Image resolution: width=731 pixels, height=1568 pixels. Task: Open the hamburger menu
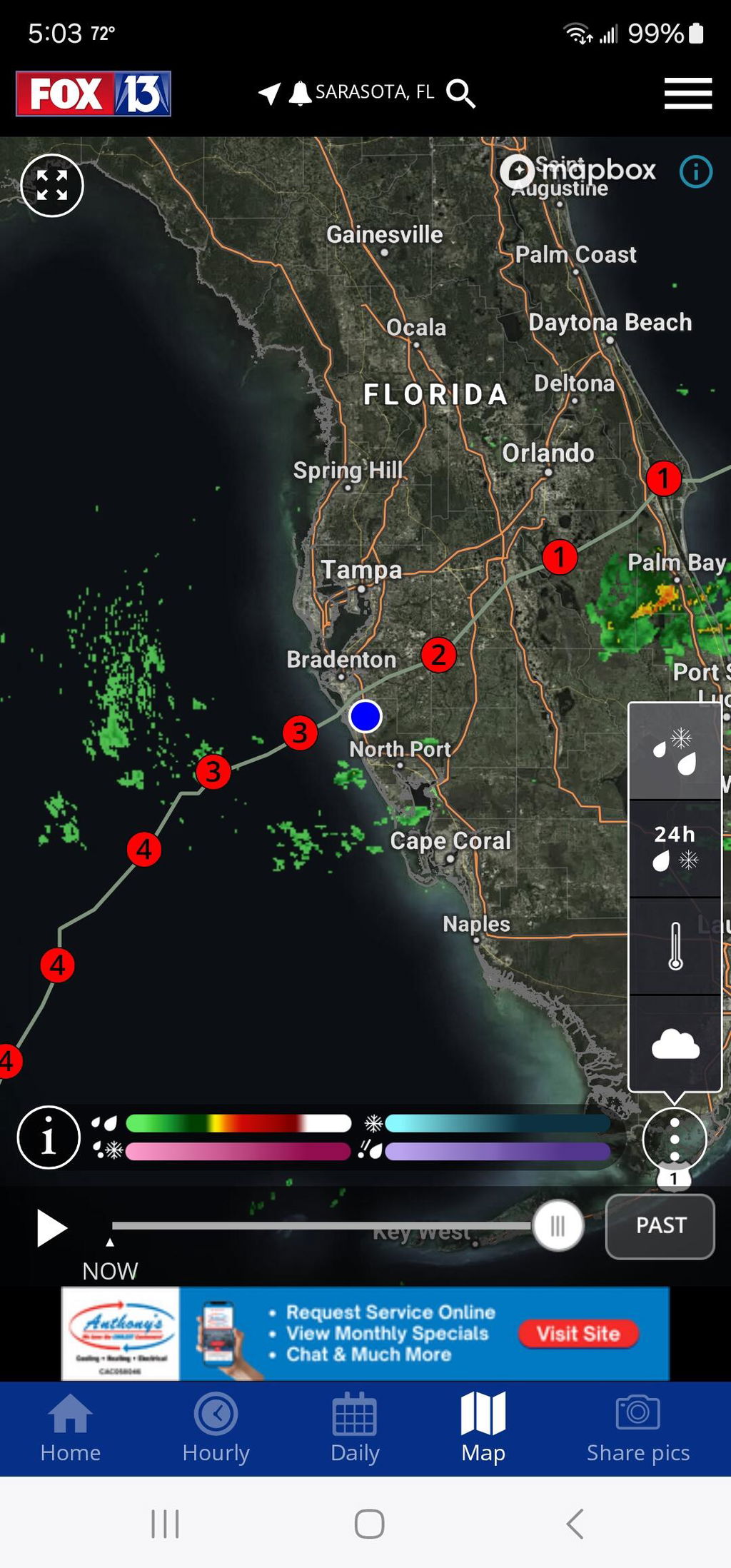(687, 94)
